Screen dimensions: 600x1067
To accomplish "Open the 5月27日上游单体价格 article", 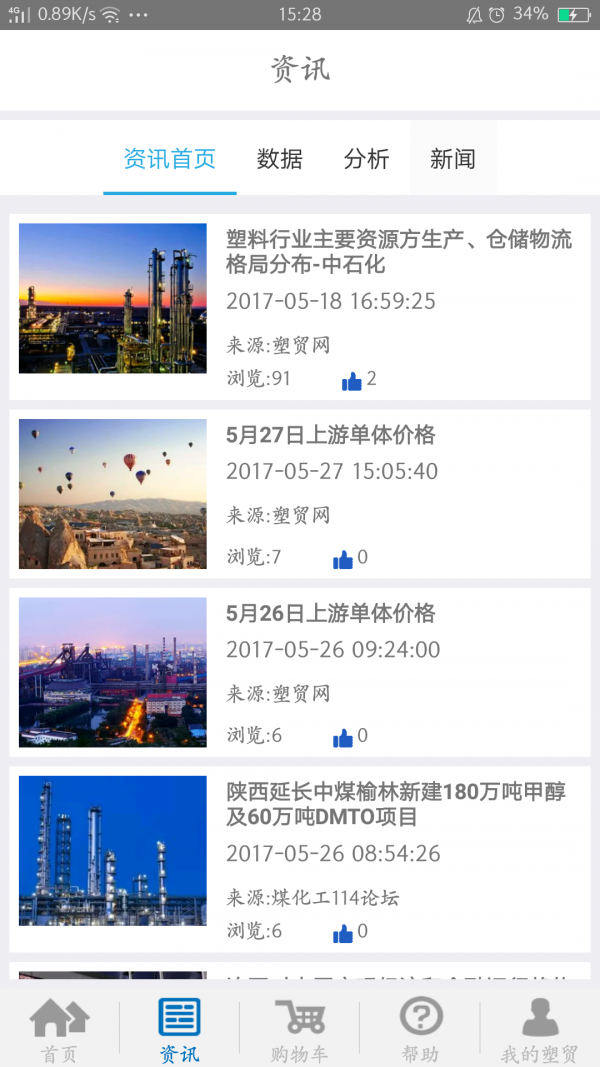I will click(299, 494).
